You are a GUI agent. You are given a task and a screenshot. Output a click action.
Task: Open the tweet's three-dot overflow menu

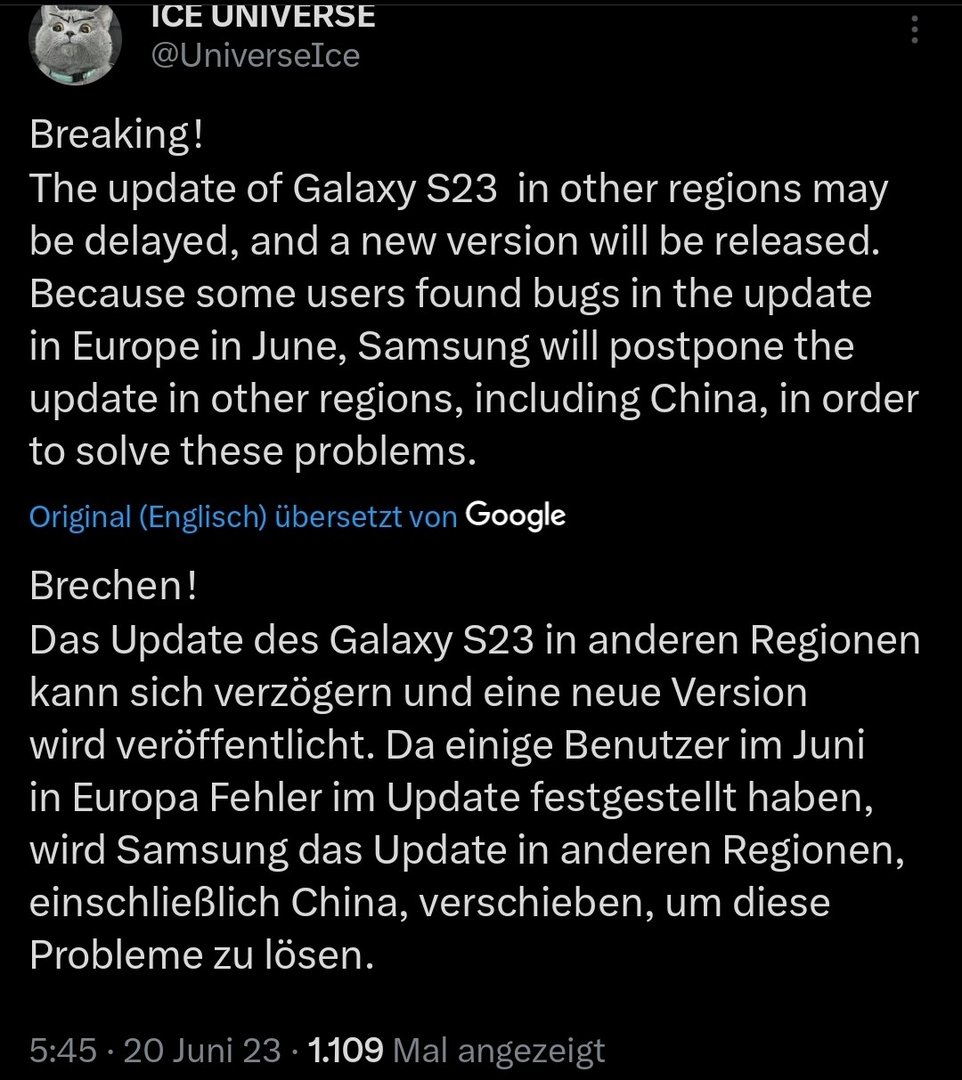(914, 31)
